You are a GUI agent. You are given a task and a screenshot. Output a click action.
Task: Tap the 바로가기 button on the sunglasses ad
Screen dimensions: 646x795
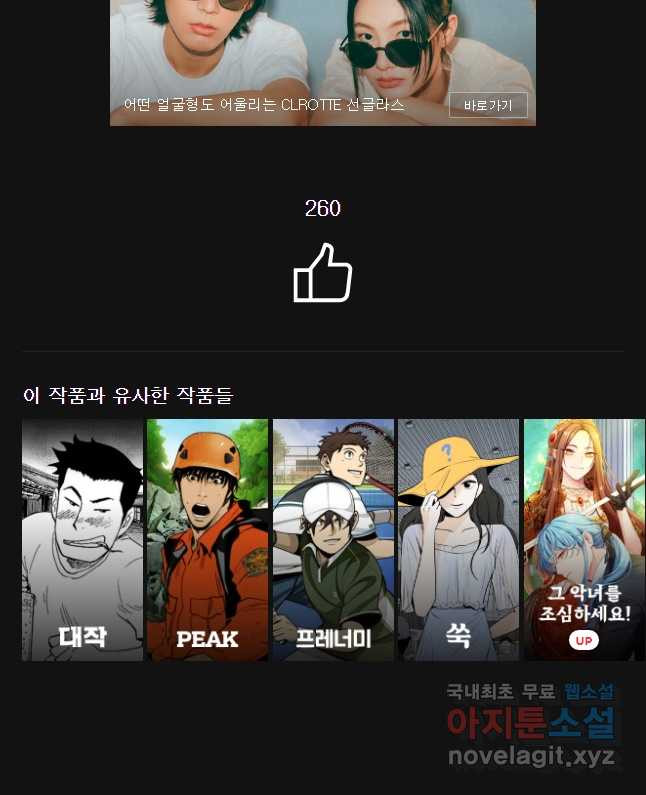(488, 105)
